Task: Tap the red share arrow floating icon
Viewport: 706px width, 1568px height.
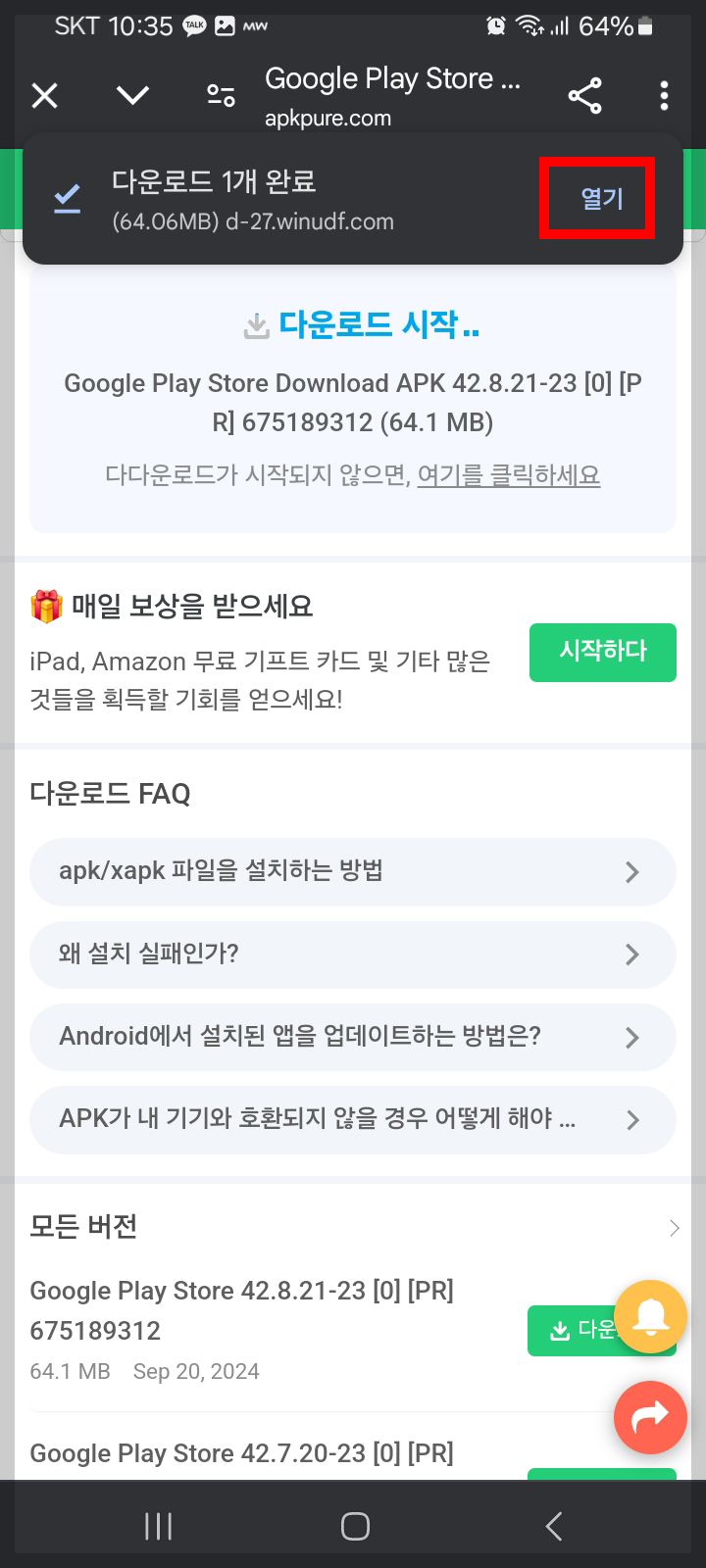Action: point(650,1417)
